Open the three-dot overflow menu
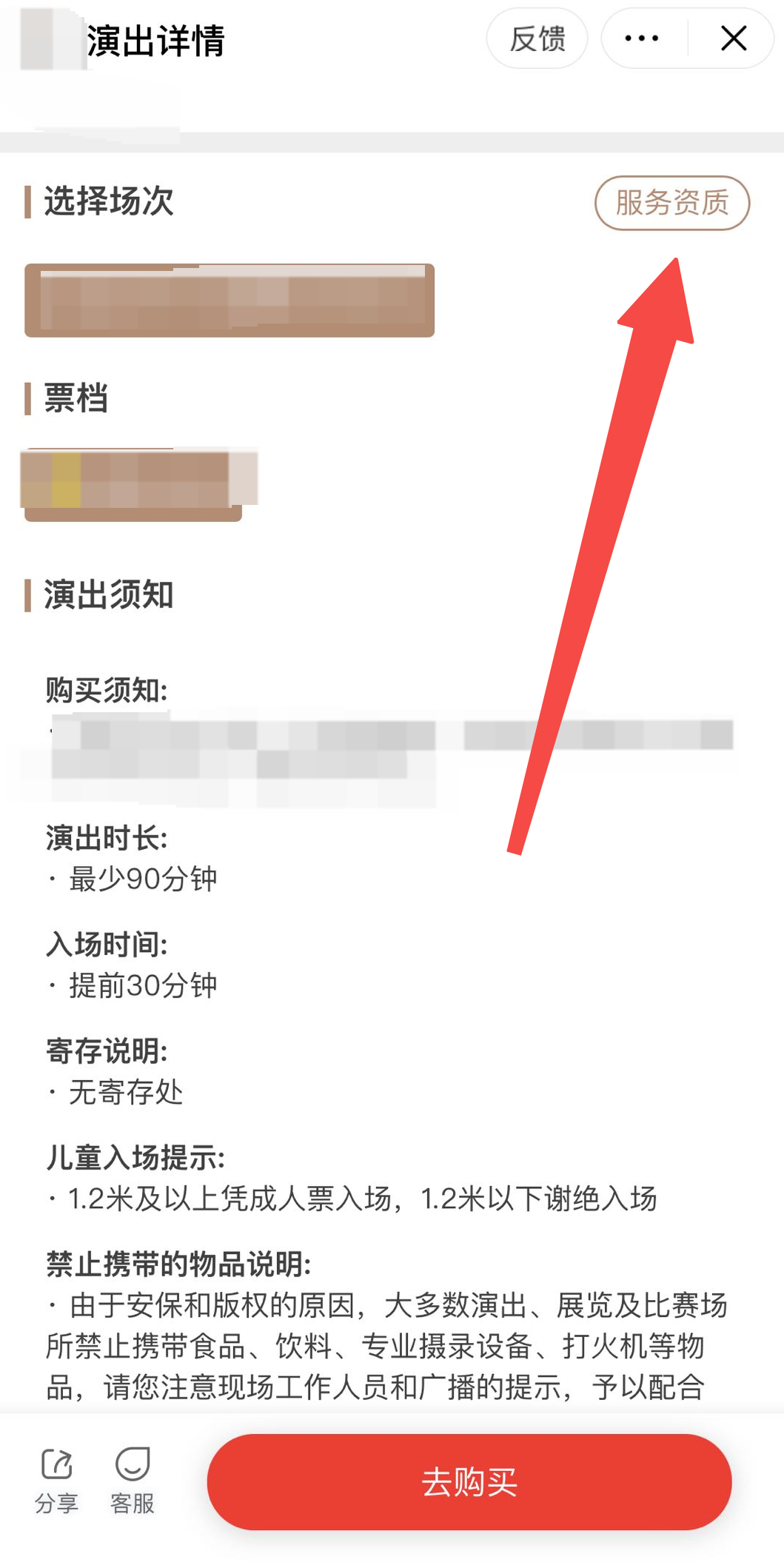This screenshot has width=784, height=1568. click(641, 38)
